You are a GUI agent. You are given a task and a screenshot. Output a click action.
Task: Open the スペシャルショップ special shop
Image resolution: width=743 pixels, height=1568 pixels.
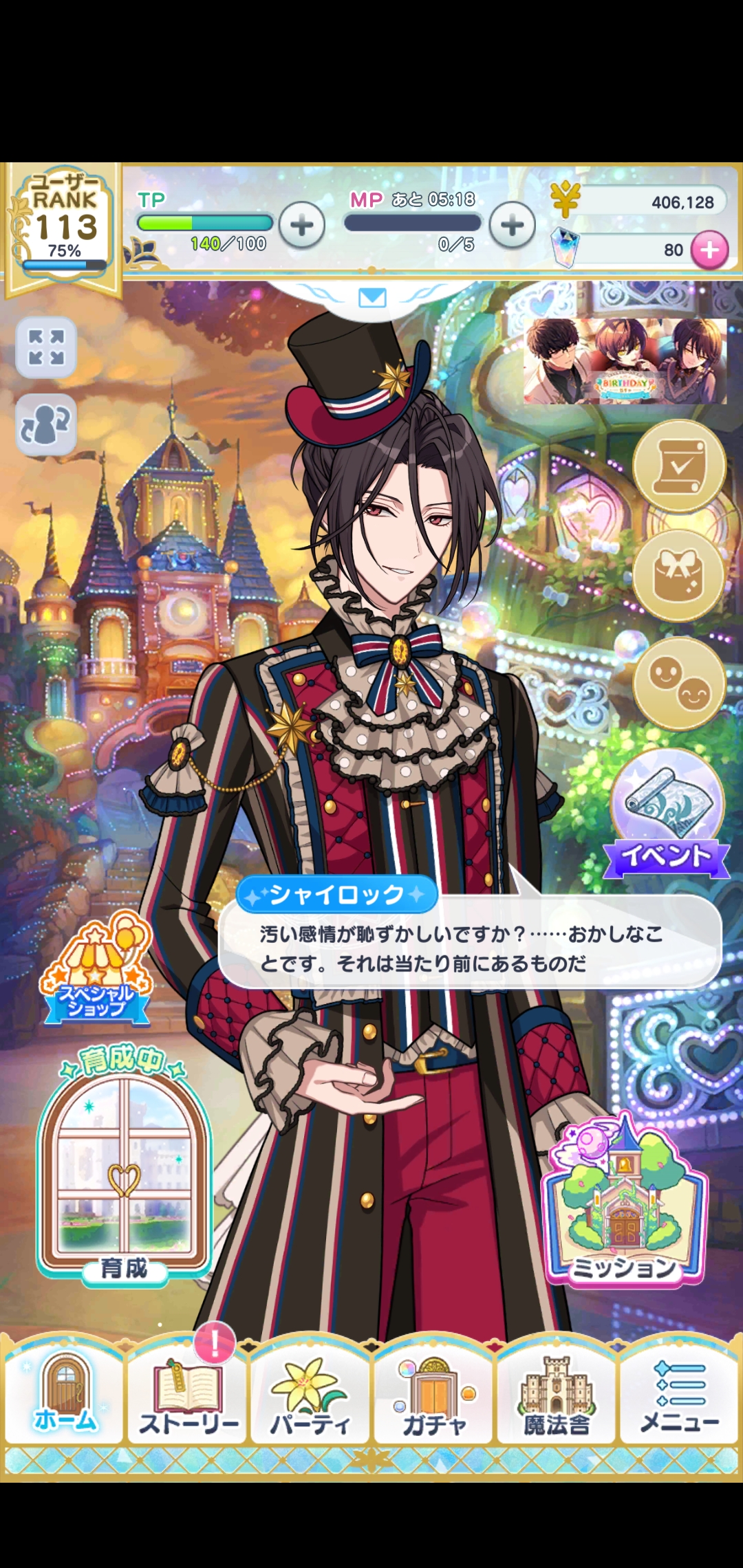point(96,970)
